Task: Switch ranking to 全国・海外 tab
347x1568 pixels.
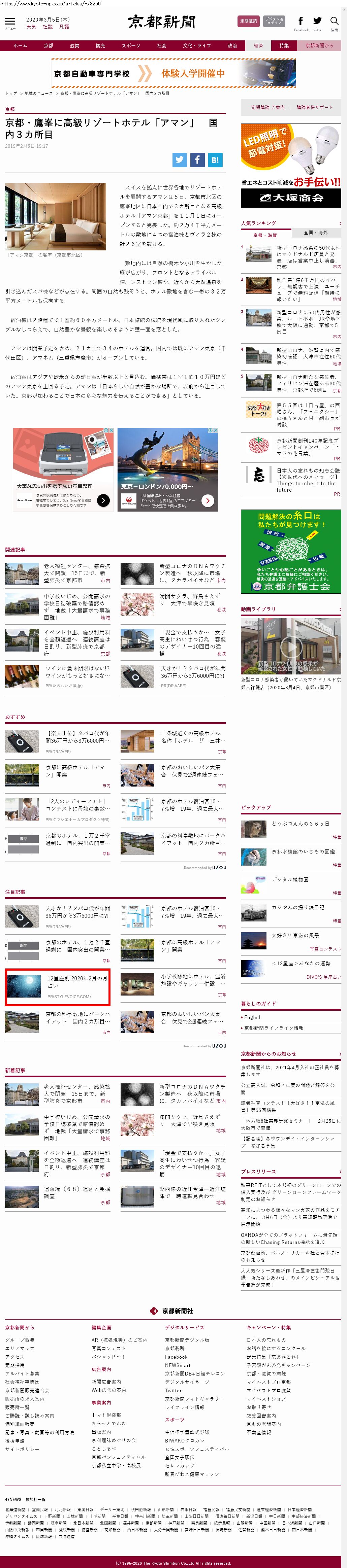Action: pos(315,233)
